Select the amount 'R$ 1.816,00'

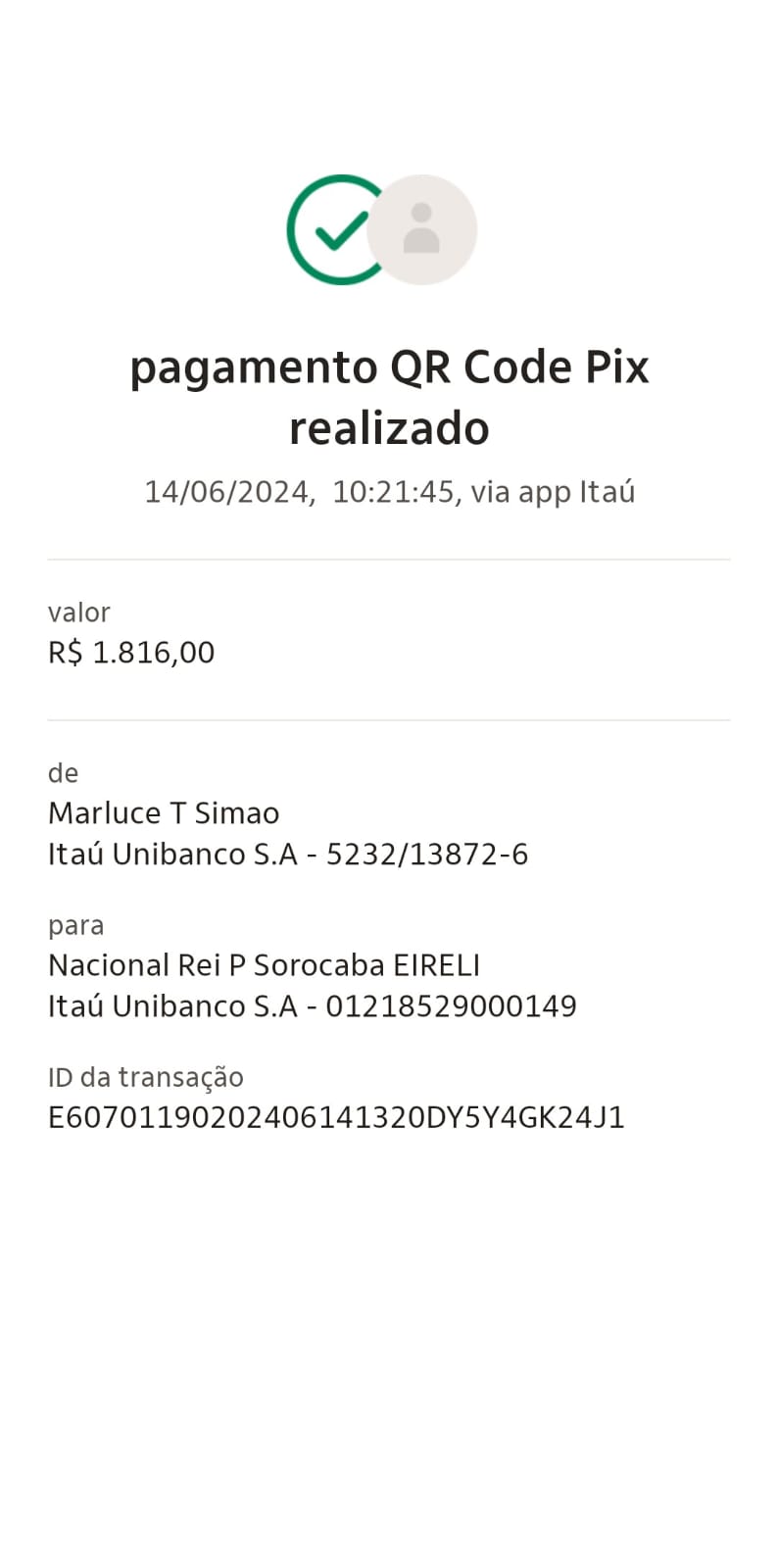point(132,652)
